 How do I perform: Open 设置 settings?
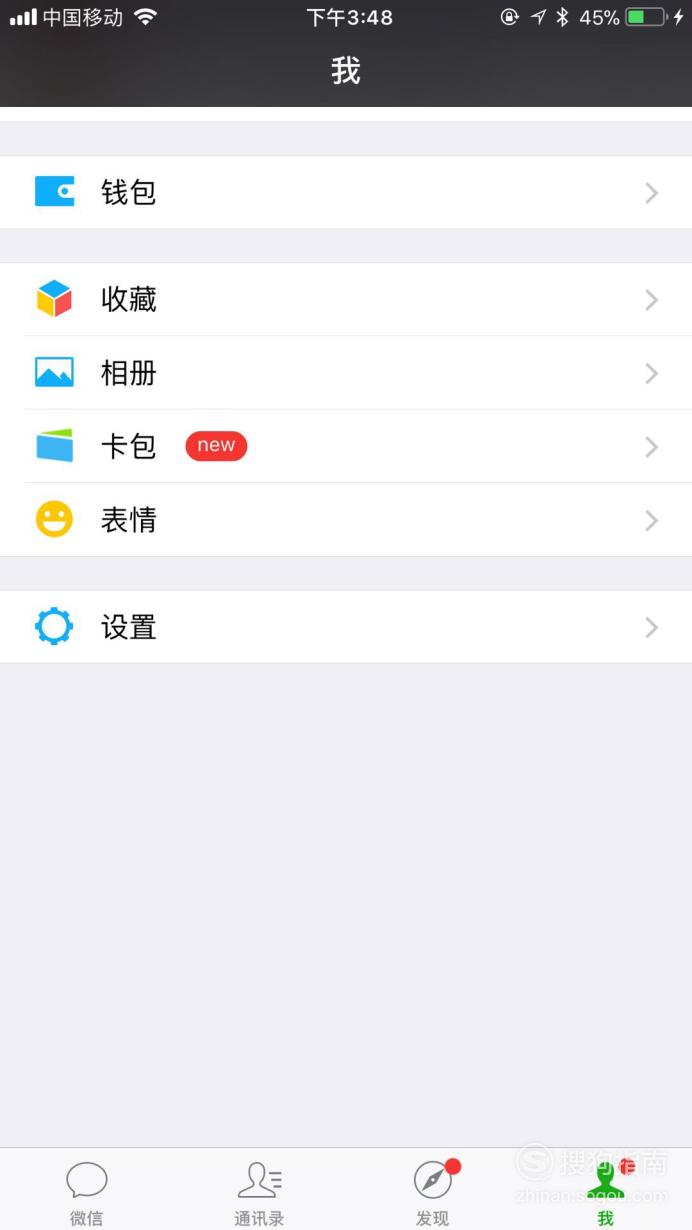coord(346,627)
